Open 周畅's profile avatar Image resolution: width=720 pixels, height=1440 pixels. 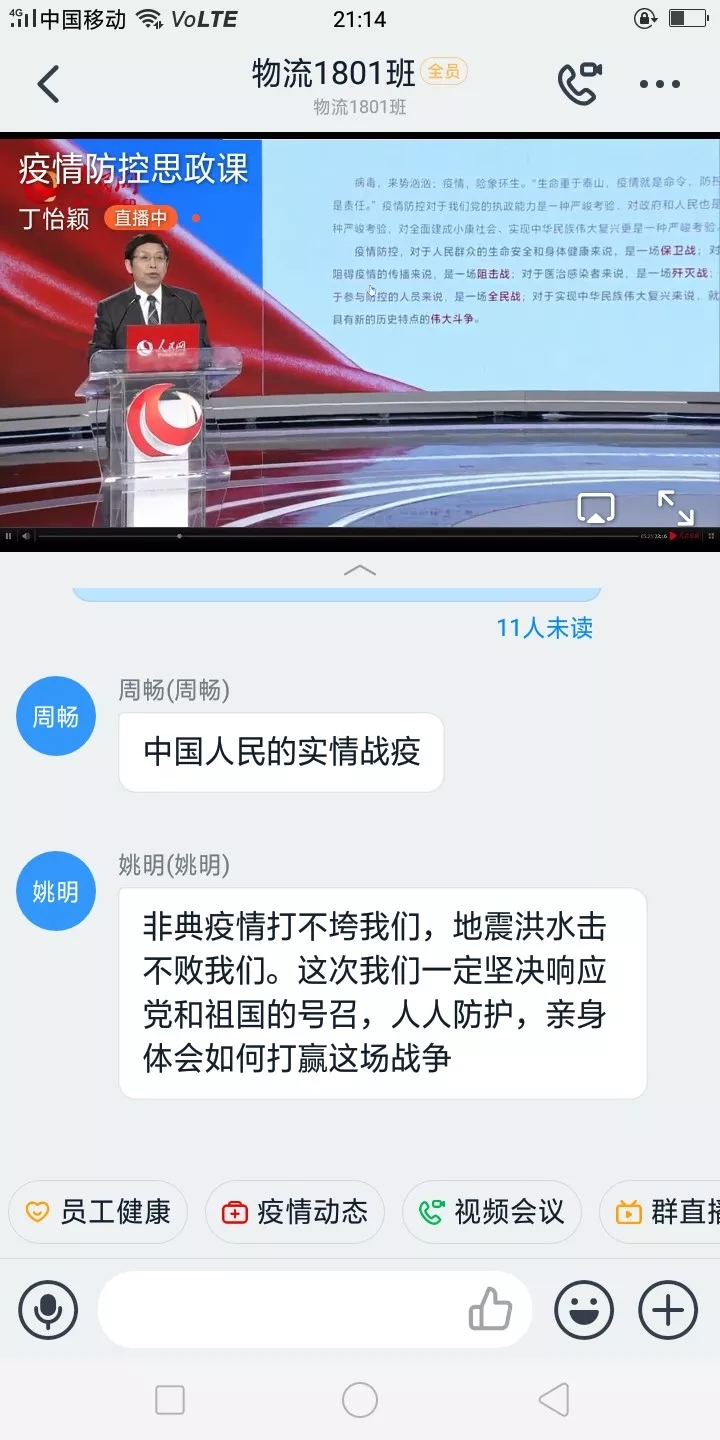(x=56, y=716)
